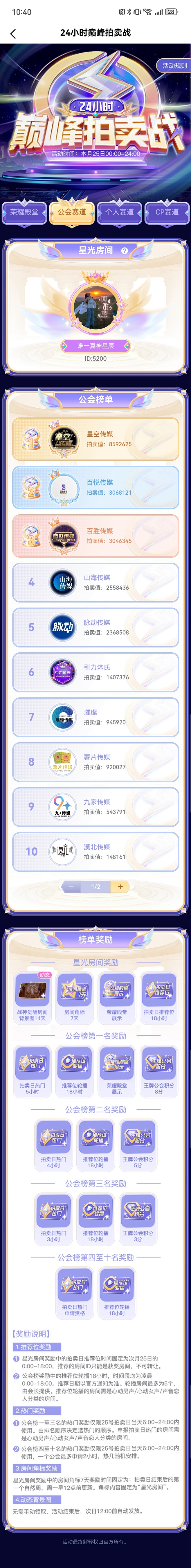Select the 九家传媒 guild entry
The height and width of the screenshot is (1568, 191).
pos(95,807)
